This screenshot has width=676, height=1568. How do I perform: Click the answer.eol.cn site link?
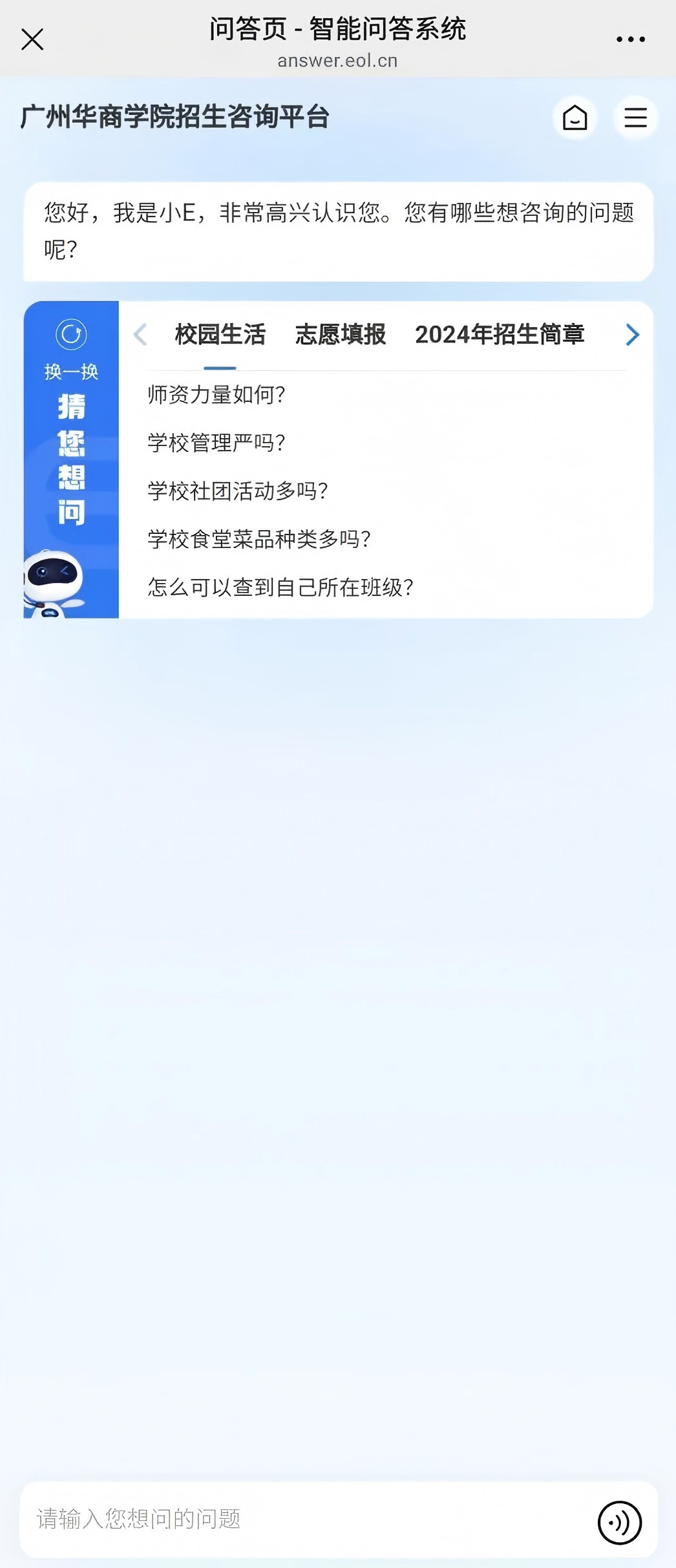[337, 61]
